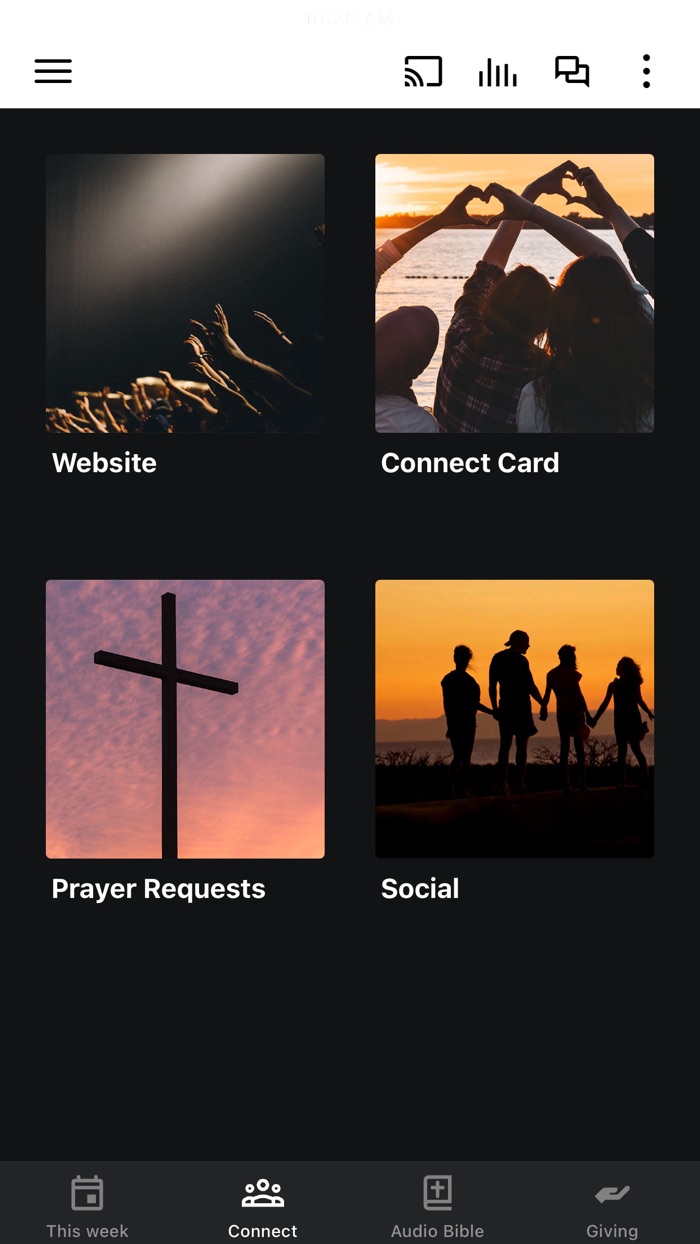Viewport: 700px width, 1244px height.
Task: Open the chat messages icon
Action: pos(572,71)
